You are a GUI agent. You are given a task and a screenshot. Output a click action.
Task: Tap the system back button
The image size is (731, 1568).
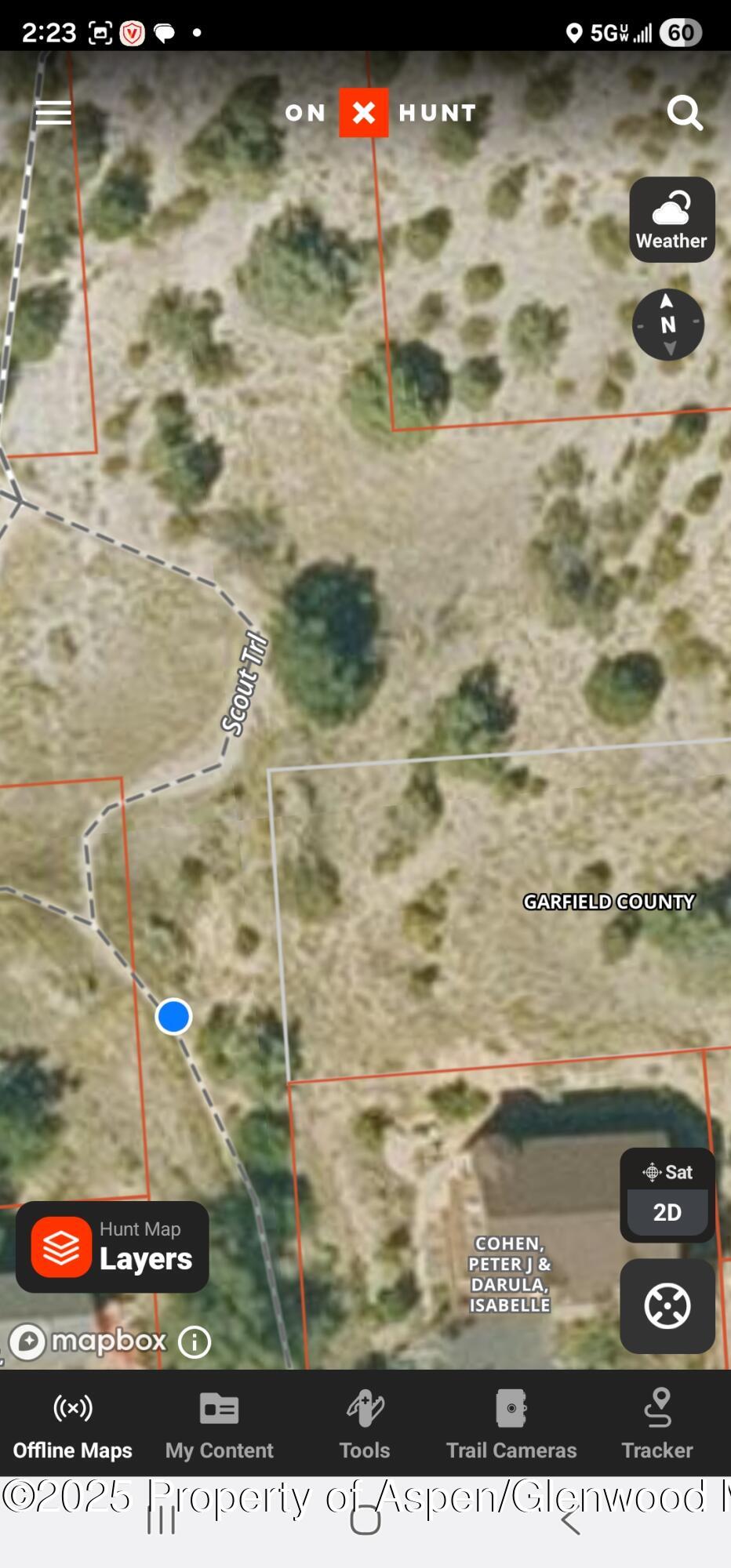570,1521
